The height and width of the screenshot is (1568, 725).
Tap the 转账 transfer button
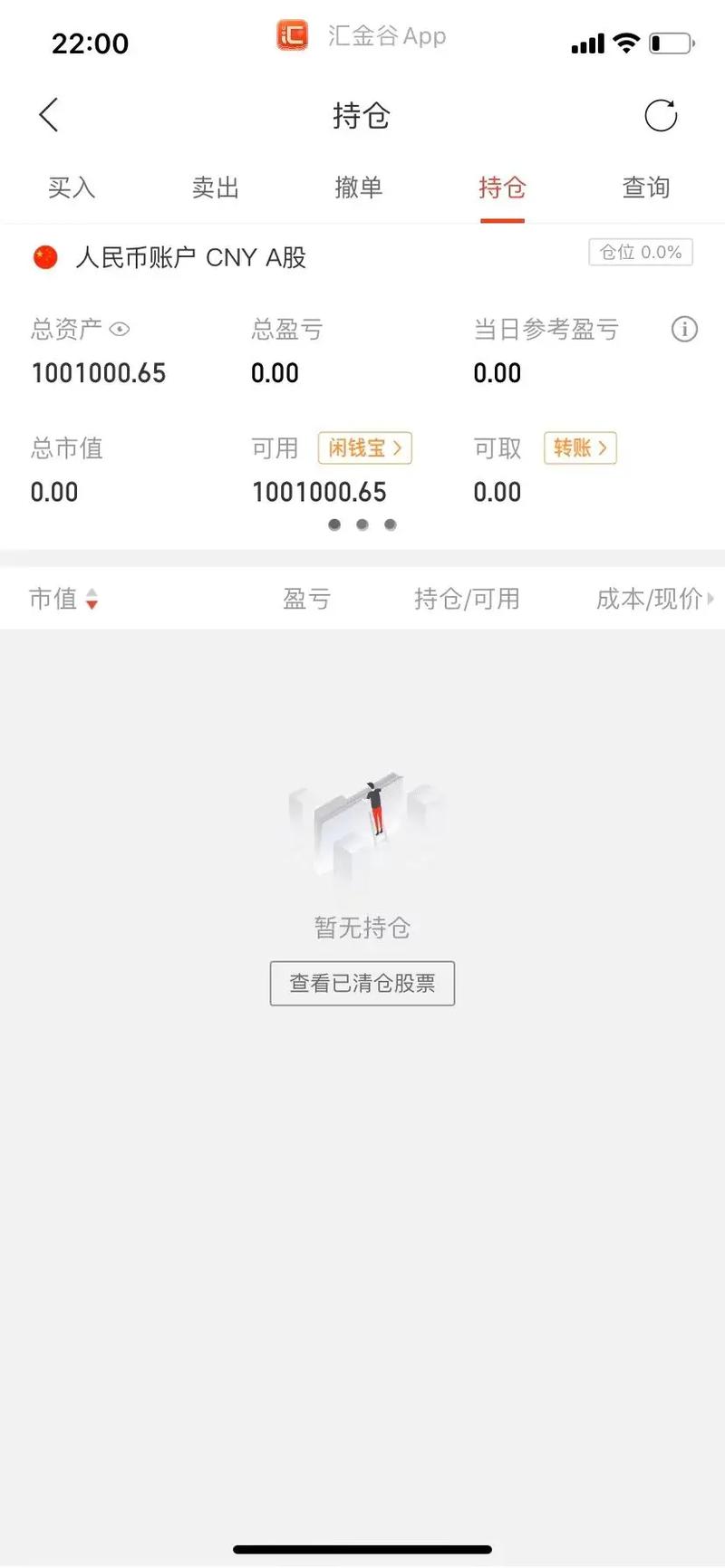coord(580,448)
